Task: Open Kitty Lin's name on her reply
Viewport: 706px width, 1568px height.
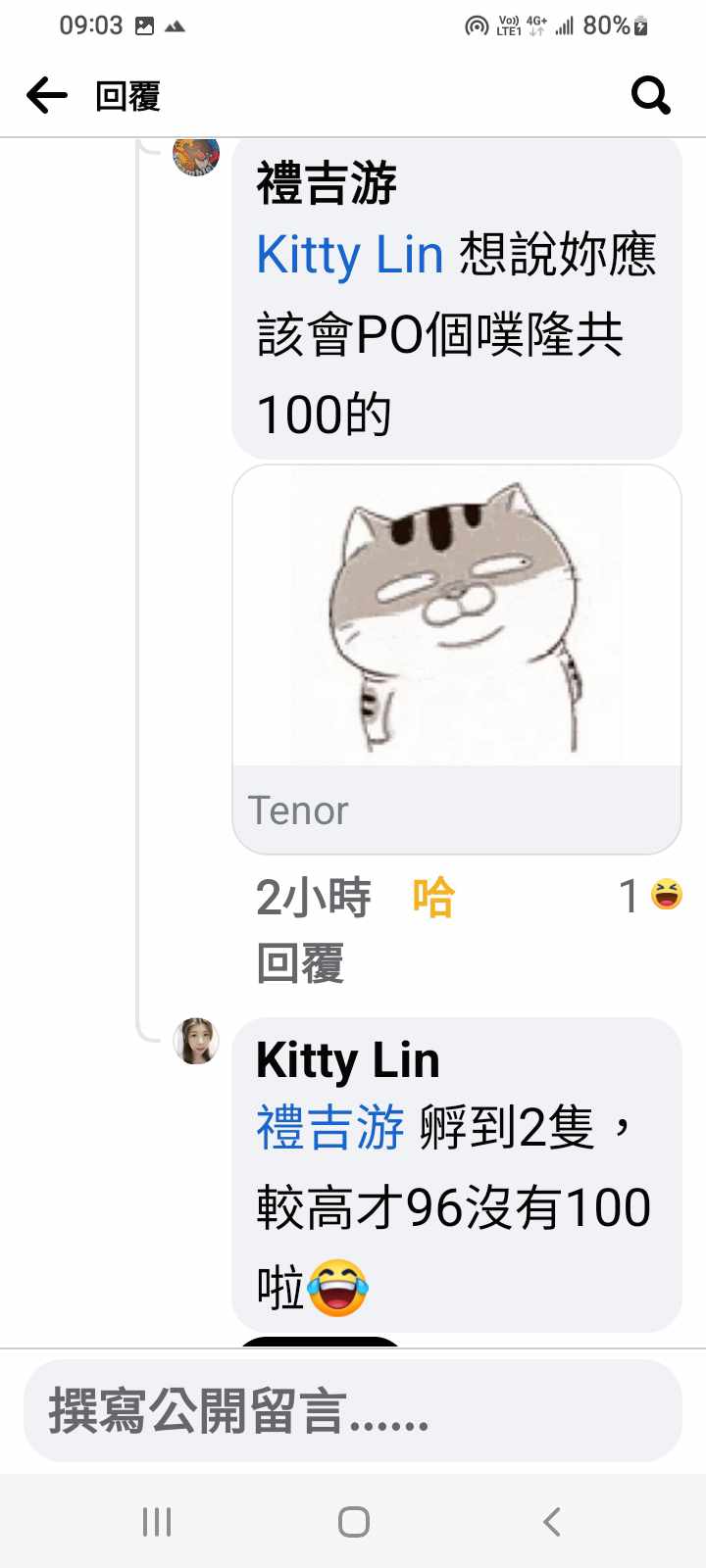Action: pyautogui.click(x=347, y=1060)
